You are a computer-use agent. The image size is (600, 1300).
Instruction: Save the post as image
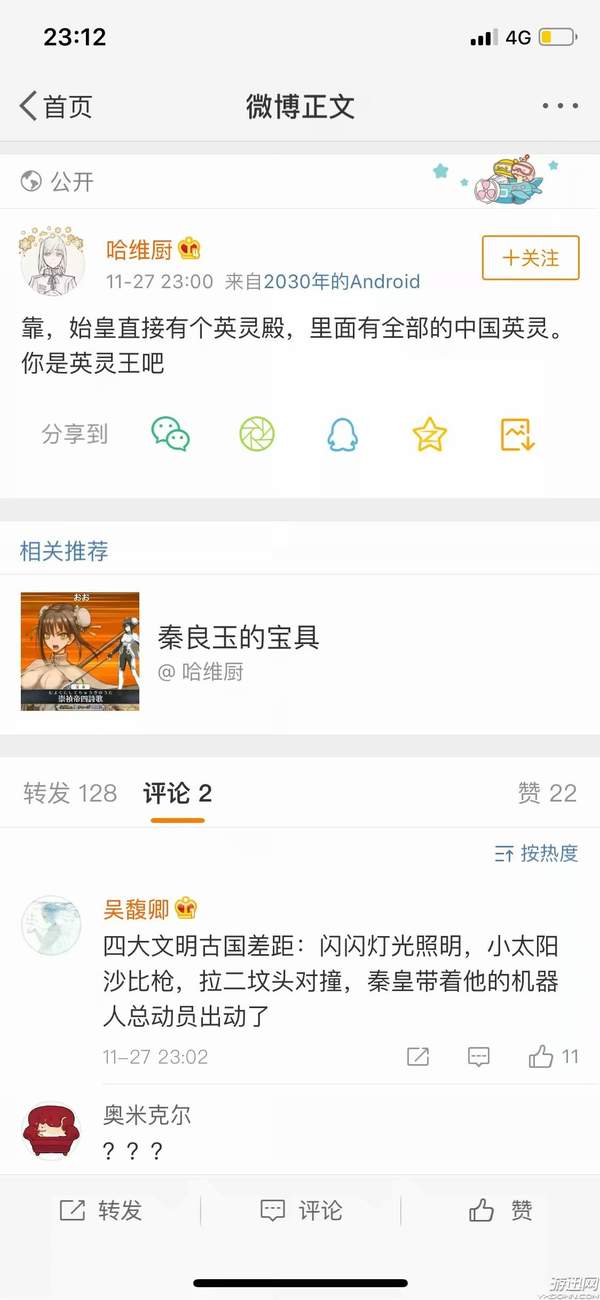[x=518, y=434]
